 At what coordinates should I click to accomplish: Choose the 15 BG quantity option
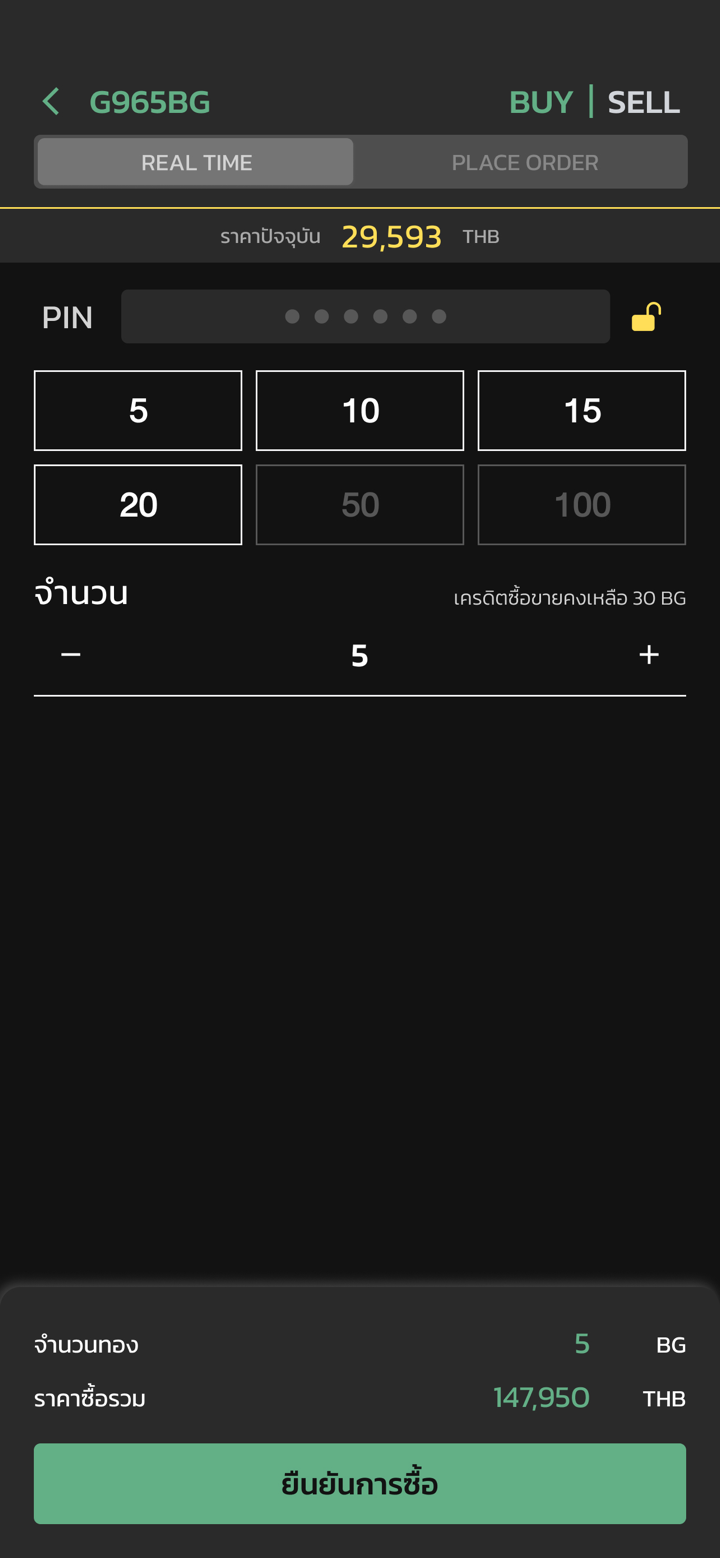582,410
